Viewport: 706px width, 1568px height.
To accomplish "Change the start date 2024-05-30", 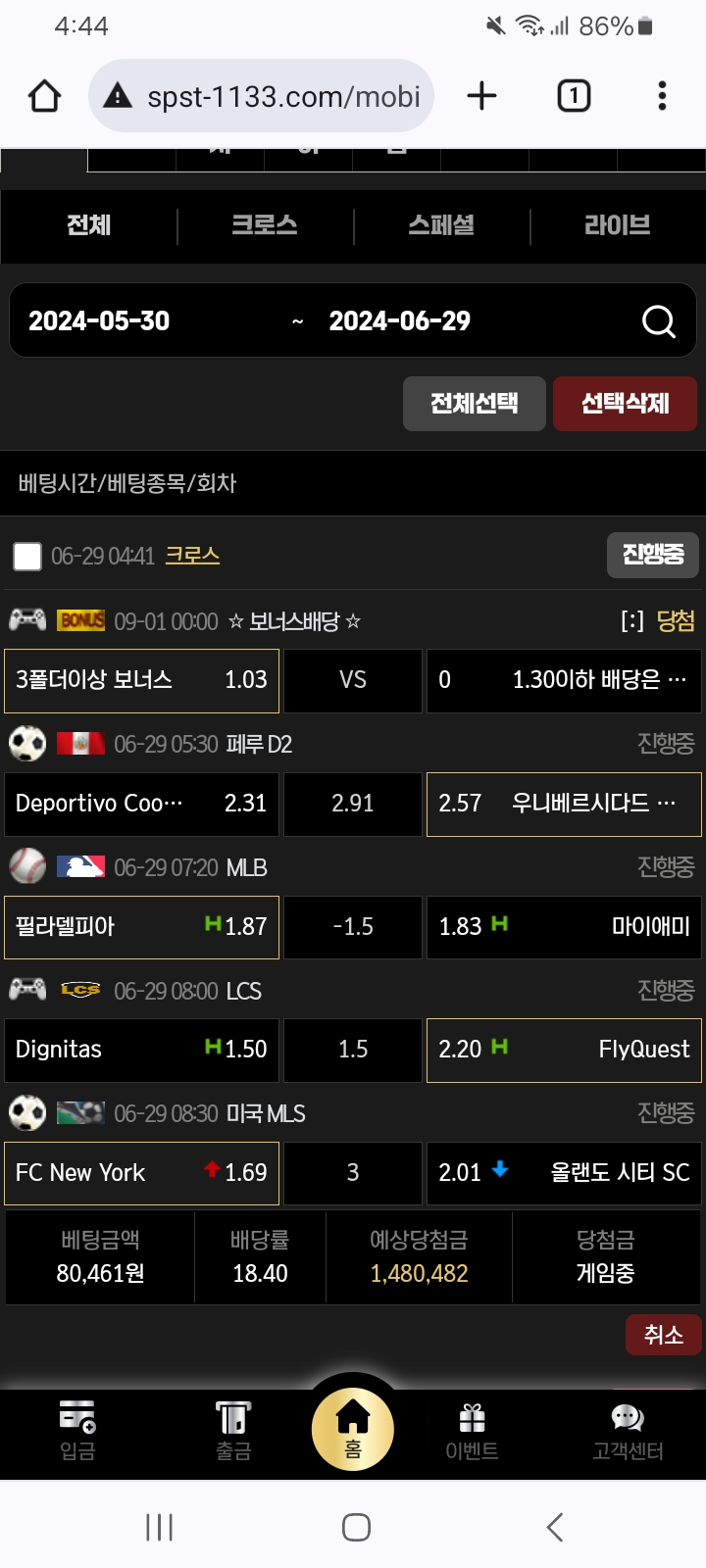I will coord(99,321).
